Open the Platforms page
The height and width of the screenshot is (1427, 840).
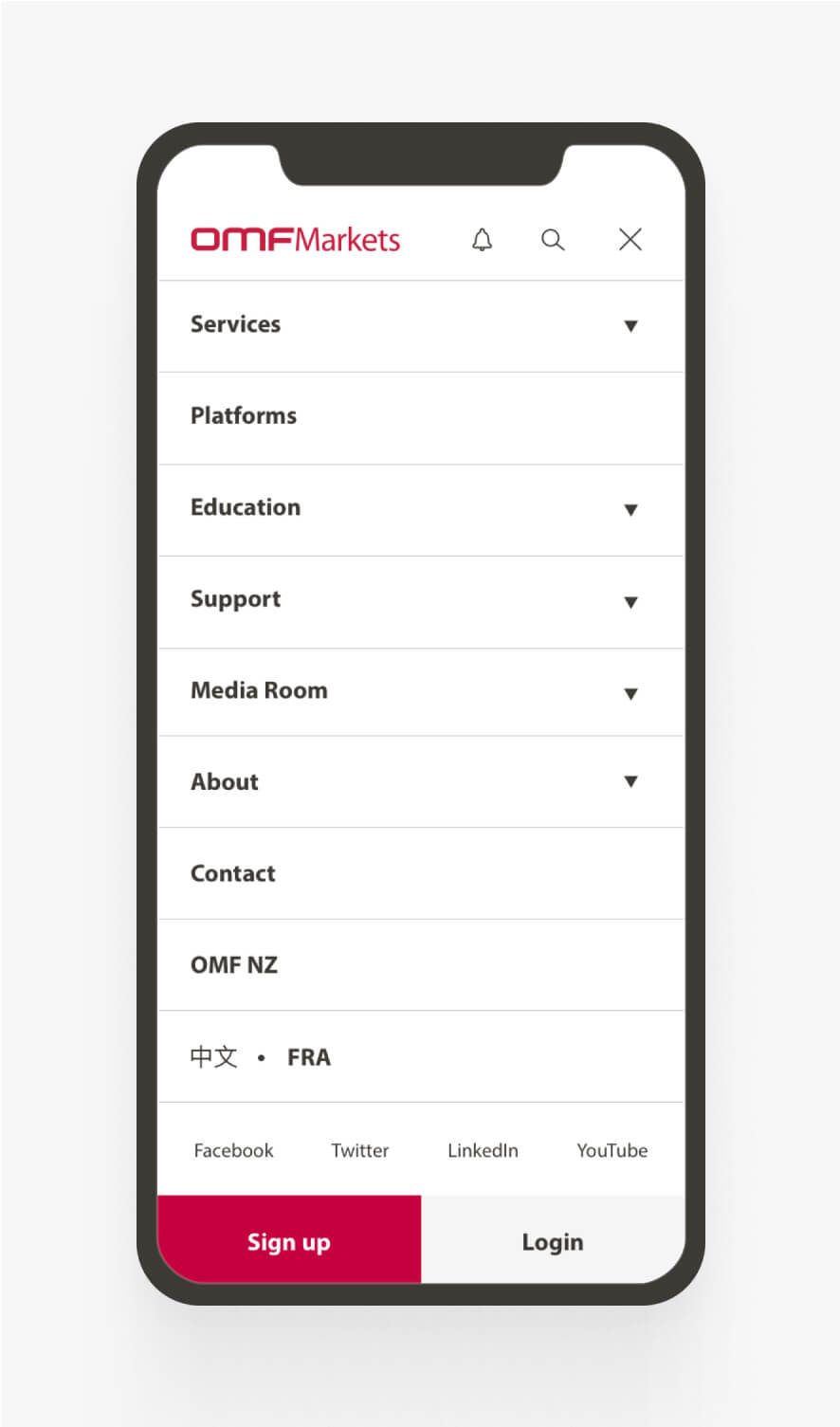(244, 416)
